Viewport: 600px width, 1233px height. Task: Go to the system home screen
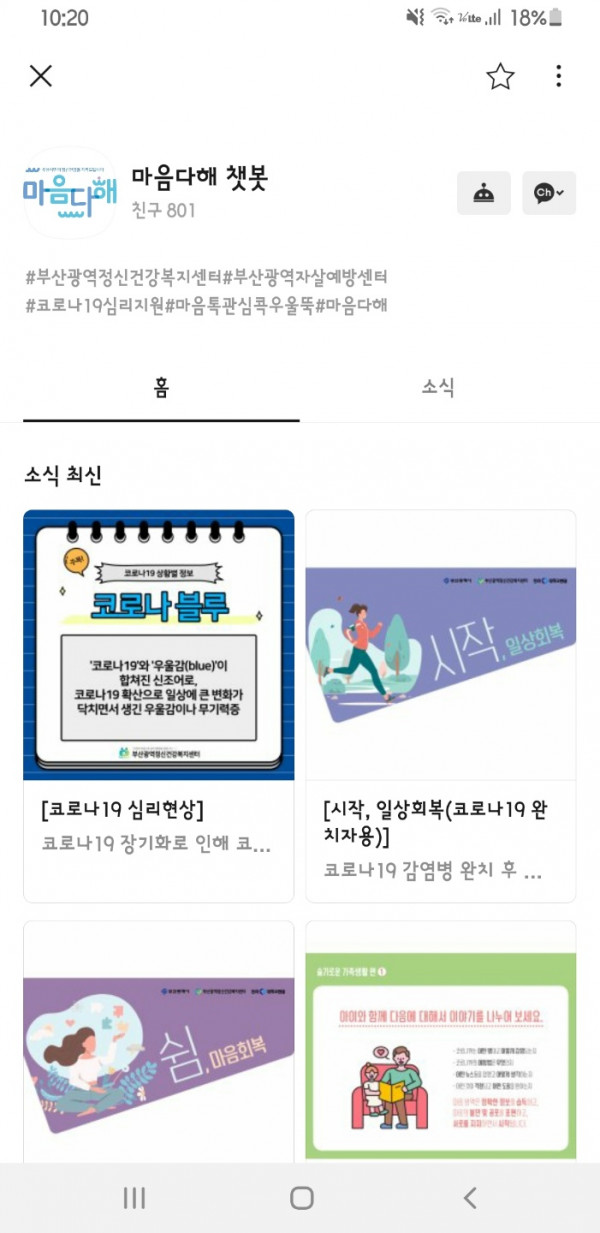pos(301,1197)
